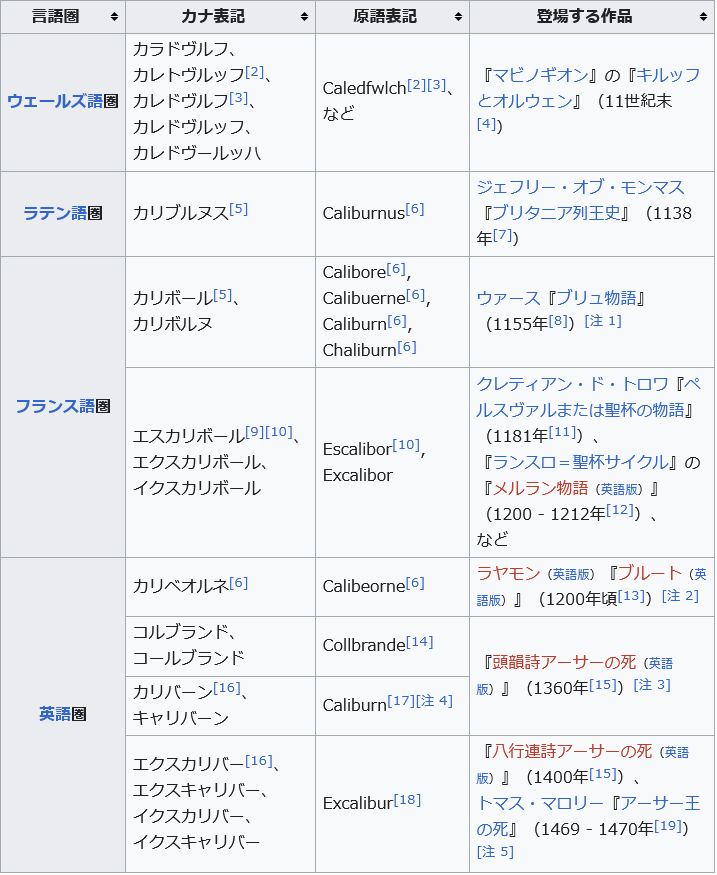Open クレティアン・ド・トロワ link
The height and width of the screenshot is (875, 717).
(572, 384)
